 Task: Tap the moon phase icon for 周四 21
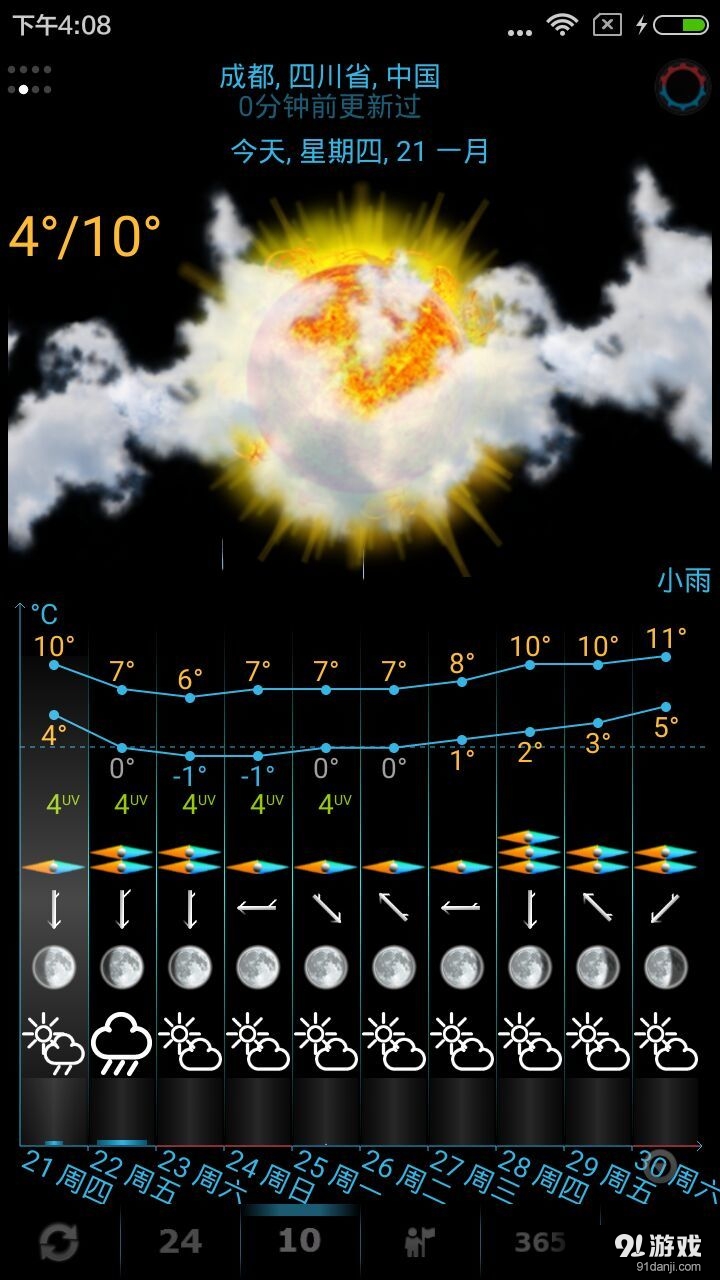[53, 965]
